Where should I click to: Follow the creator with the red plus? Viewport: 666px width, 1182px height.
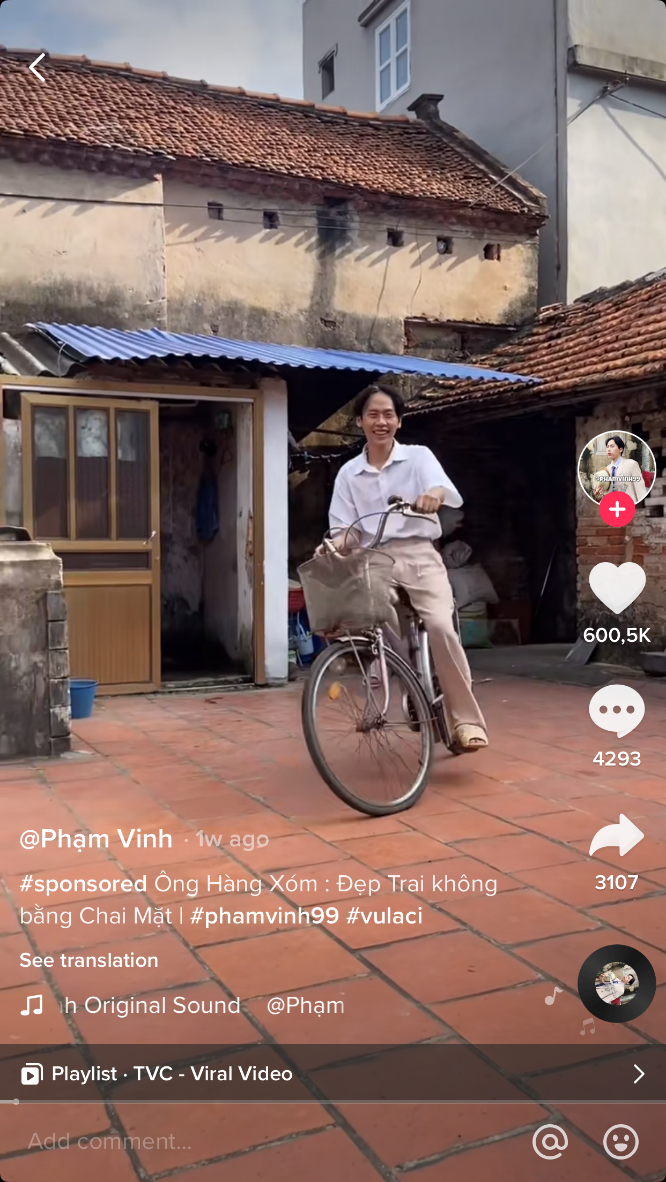point(617,509)
